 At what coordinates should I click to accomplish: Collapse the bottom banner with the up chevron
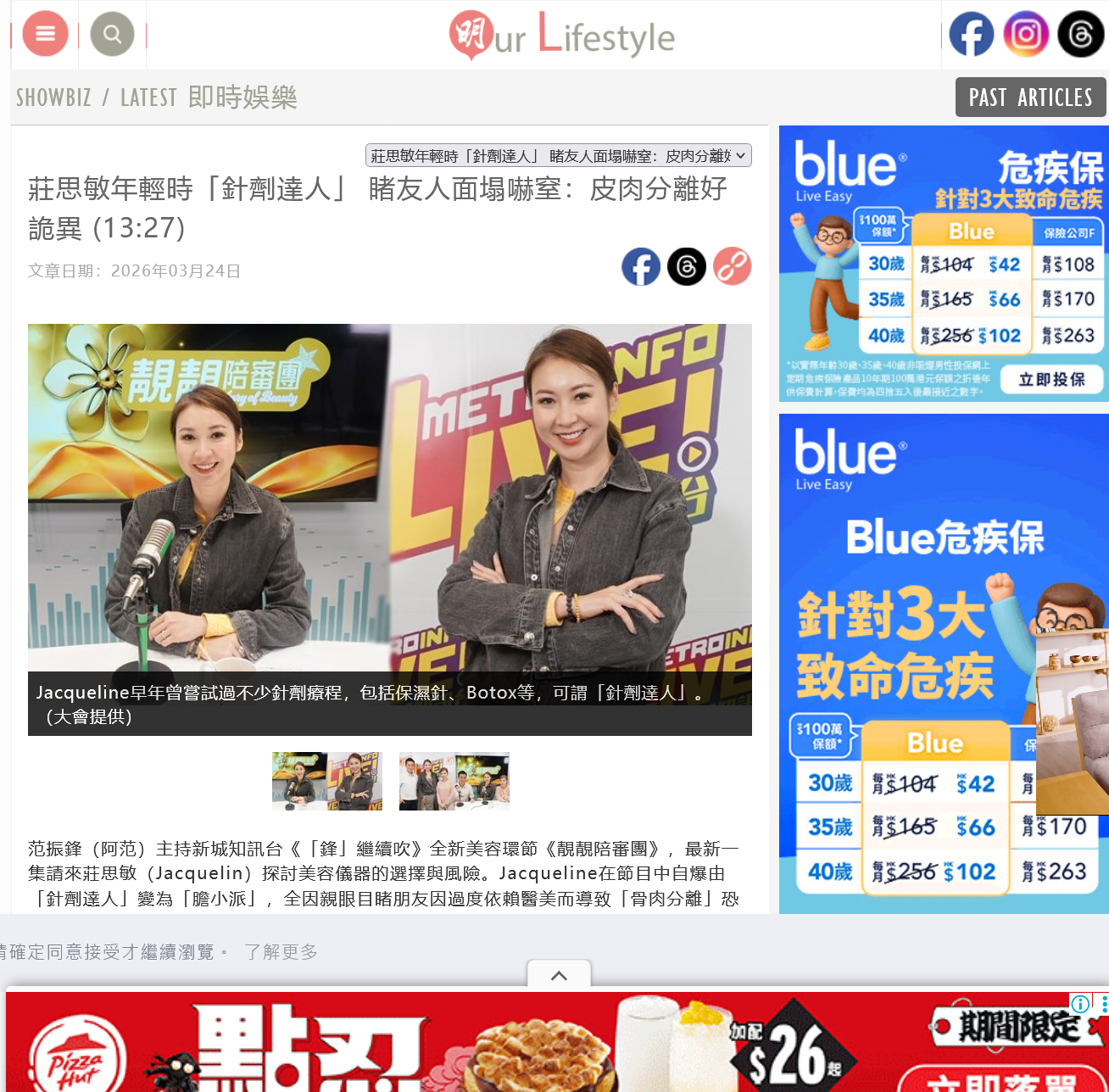point(559,975)
